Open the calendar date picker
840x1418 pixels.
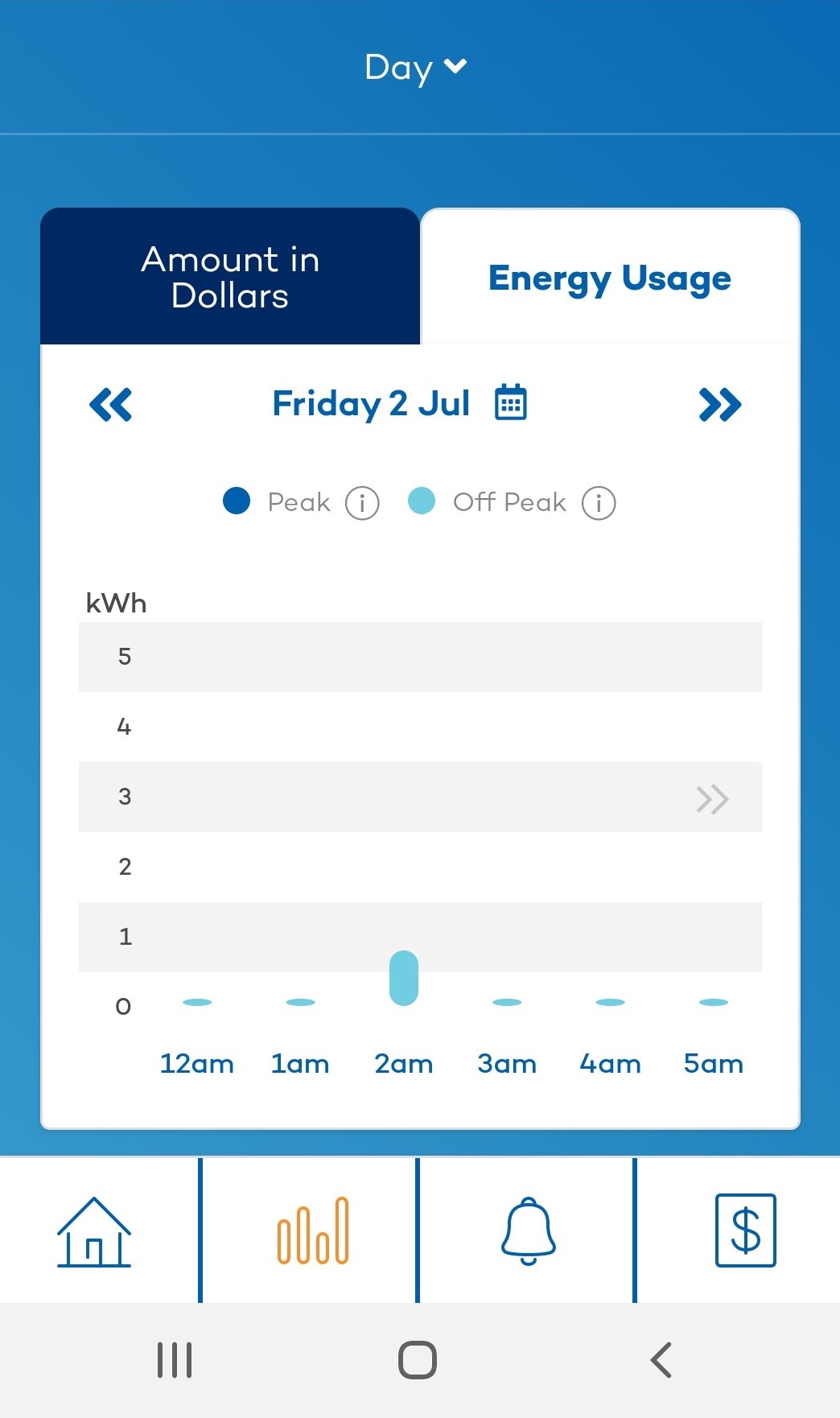(510, 402)
